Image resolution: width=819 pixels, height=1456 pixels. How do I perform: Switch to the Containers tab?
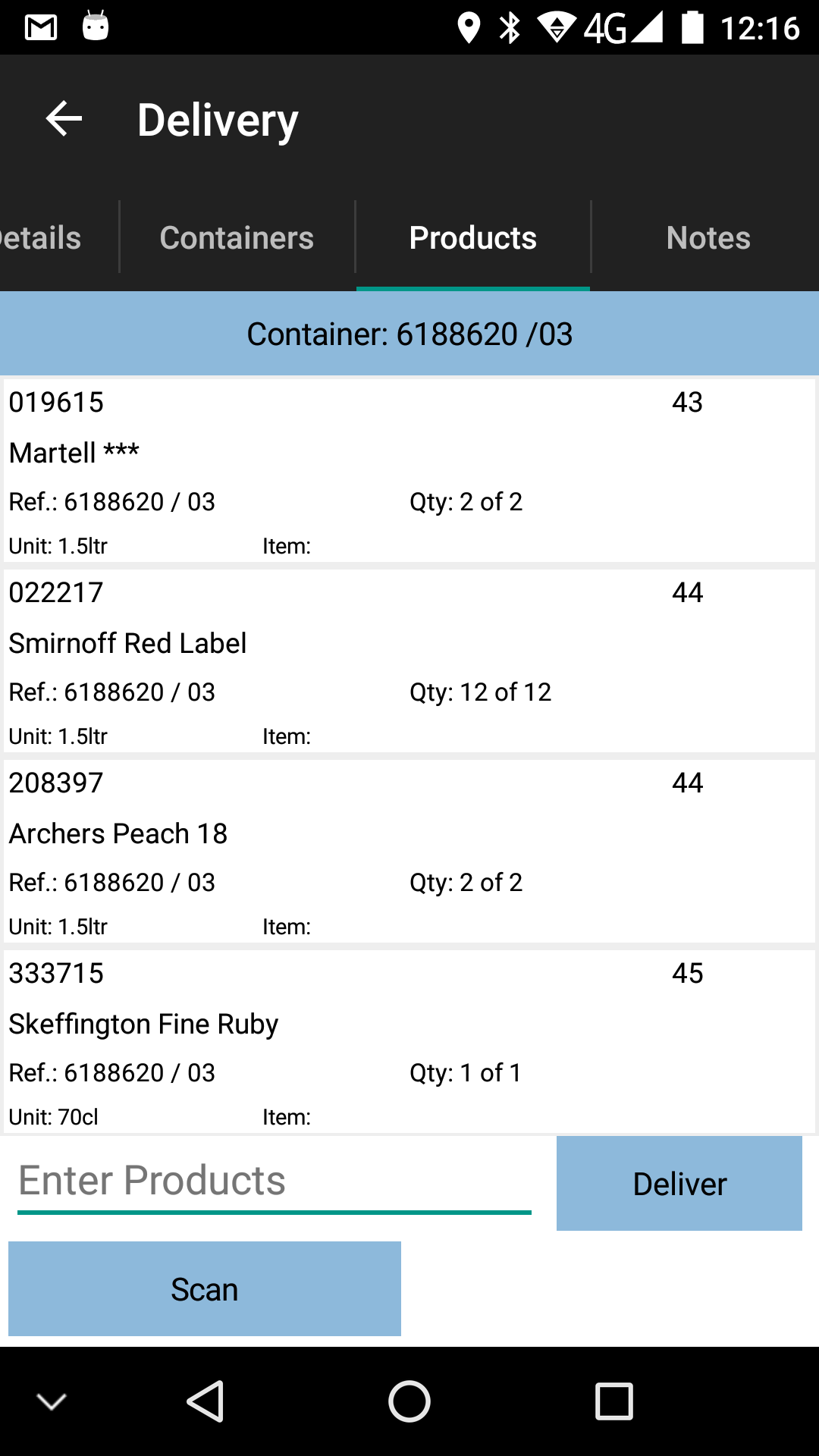pos(237,237)
